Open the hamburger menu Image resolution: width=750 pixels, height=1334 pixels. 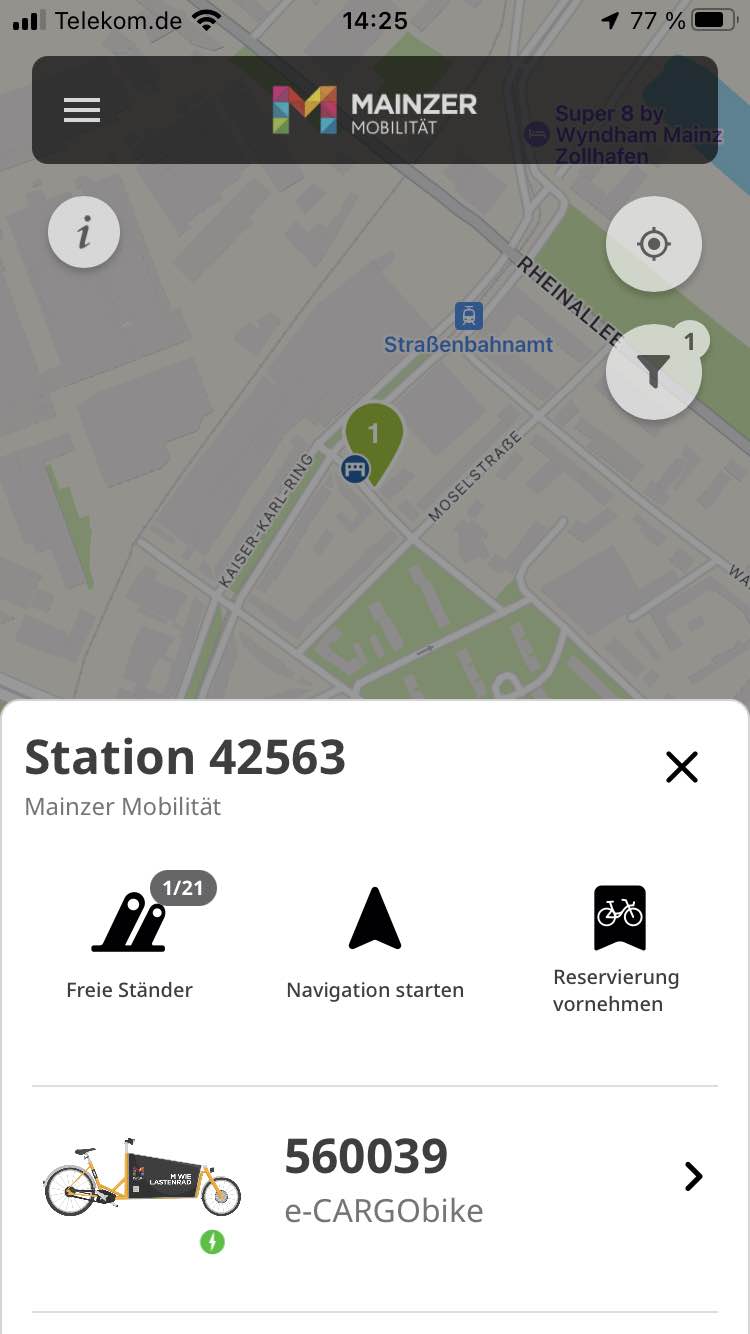tap(82, 110)
